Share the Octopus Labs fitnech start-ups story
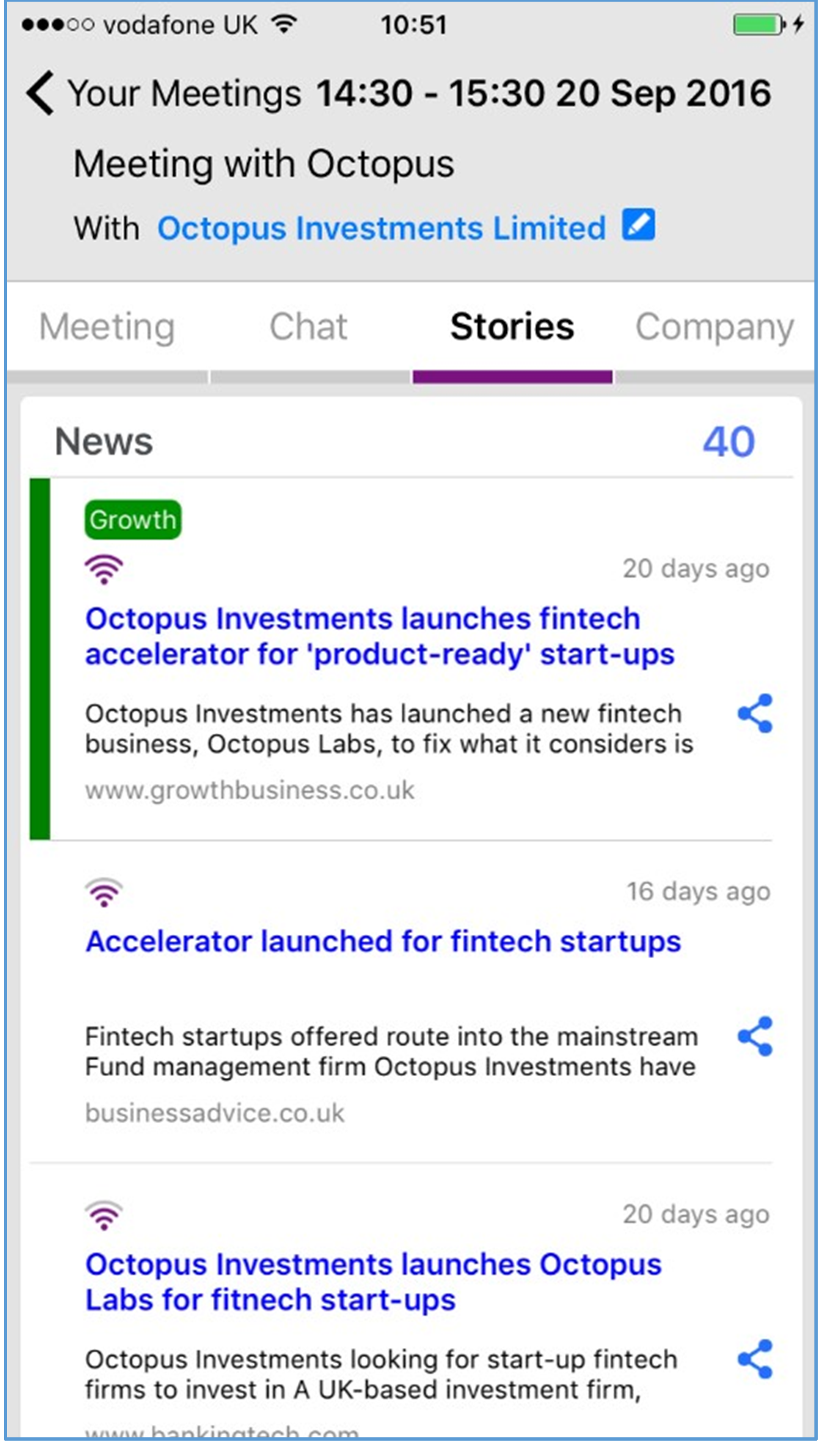Screen dimensions: 838x1456 755,1360
